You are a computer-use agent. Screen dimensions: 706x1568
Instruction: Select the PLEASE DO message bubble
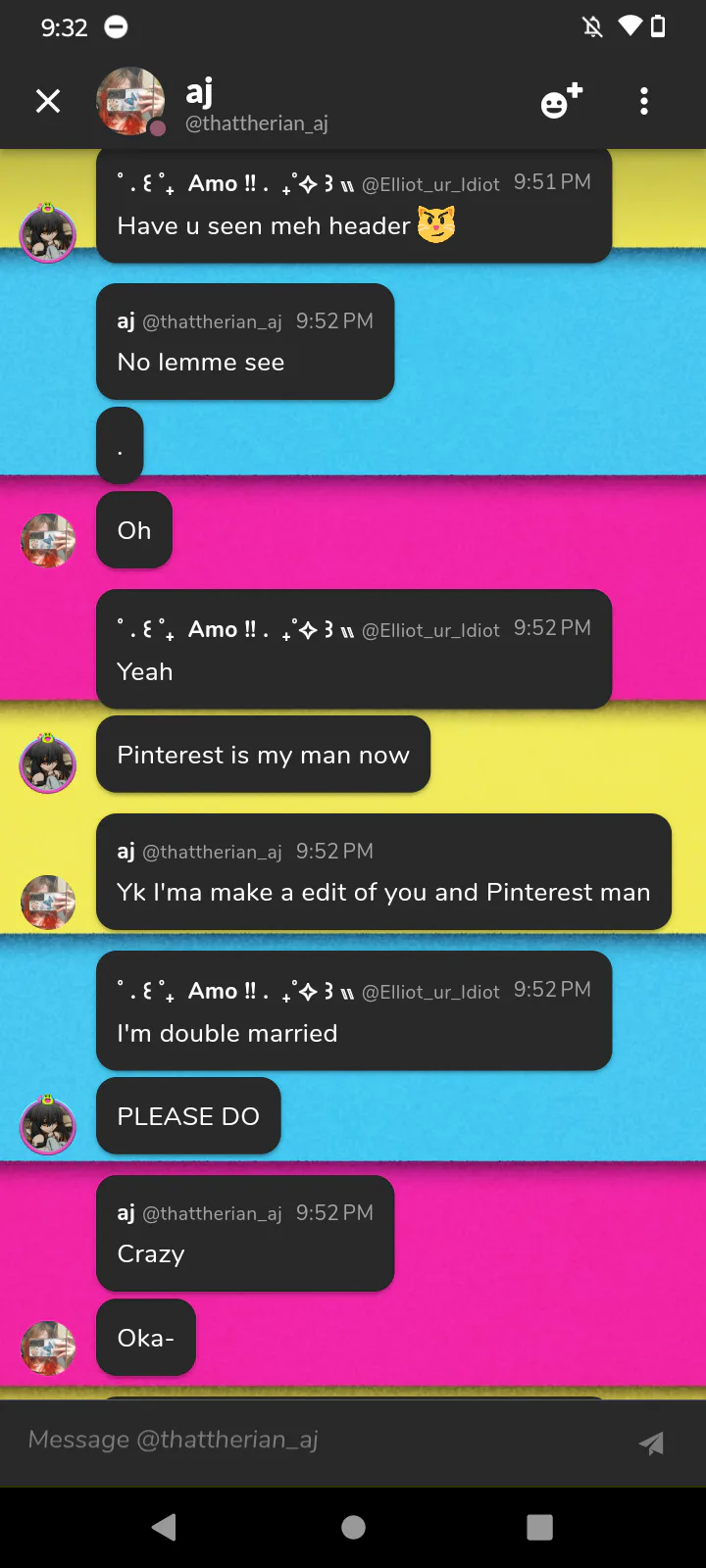coord(188,1116)
